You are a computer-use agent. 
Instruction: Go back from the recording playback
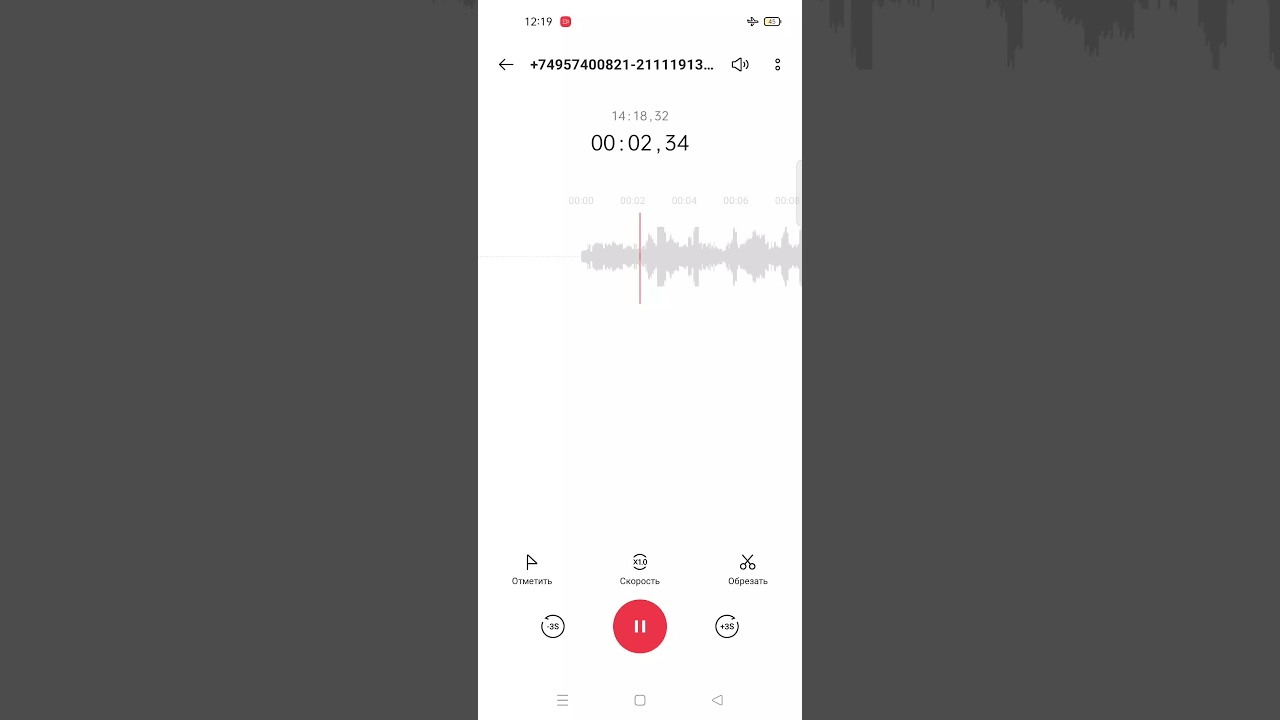point(506,65)
